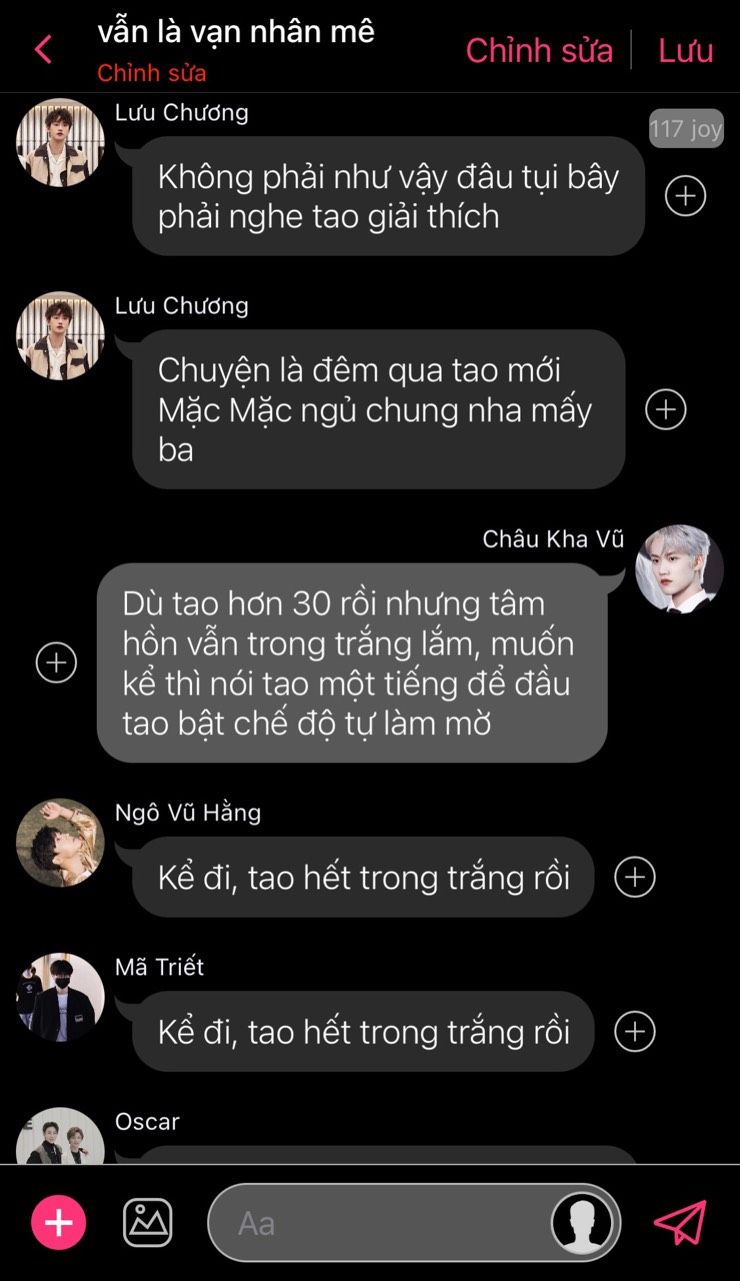Tap the plus next to Mã Triết's message
This screenshot has width=740, height=1281.
pyautogui.click(x=635, y=1031)
